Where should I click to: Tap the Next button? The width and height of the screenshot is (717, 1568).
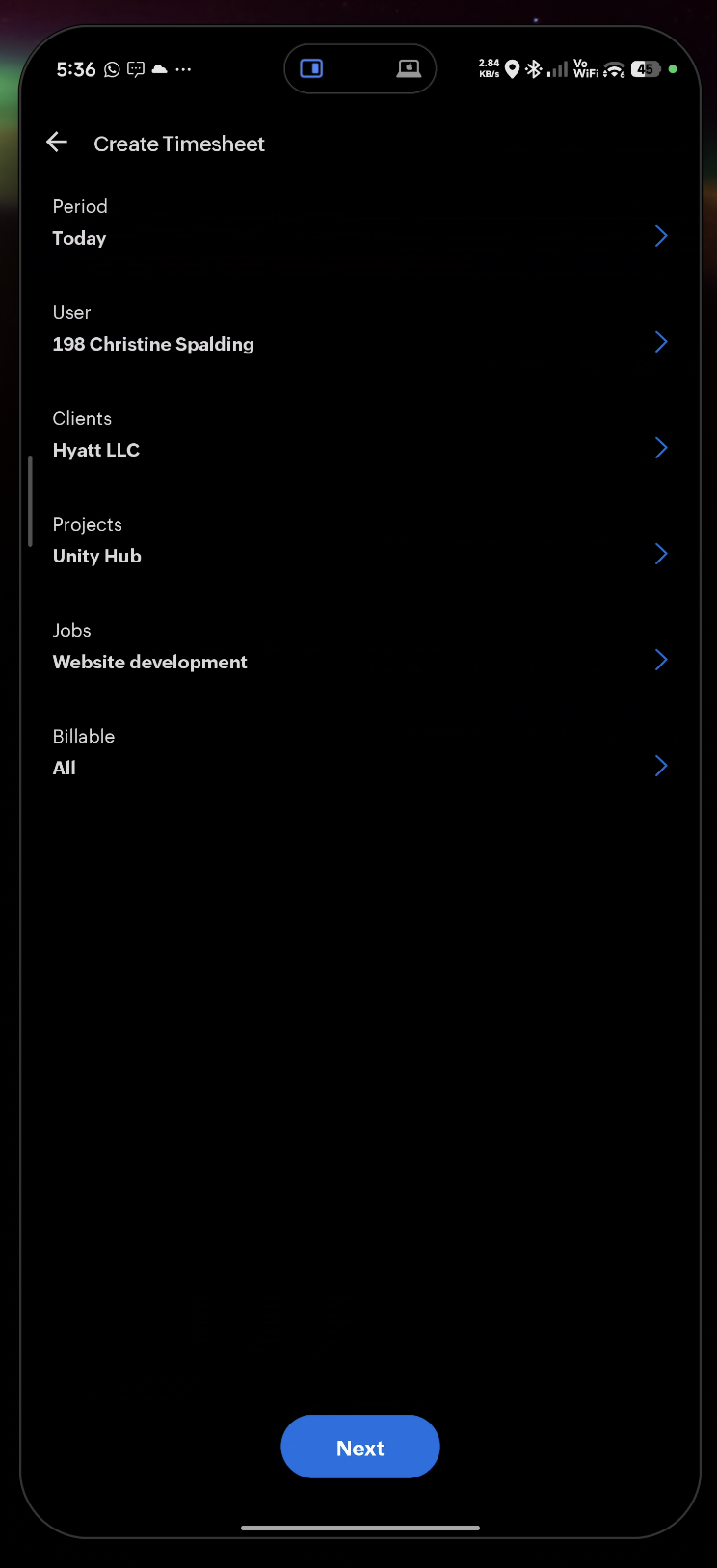pyautogui.click(x=359, y=1447)
